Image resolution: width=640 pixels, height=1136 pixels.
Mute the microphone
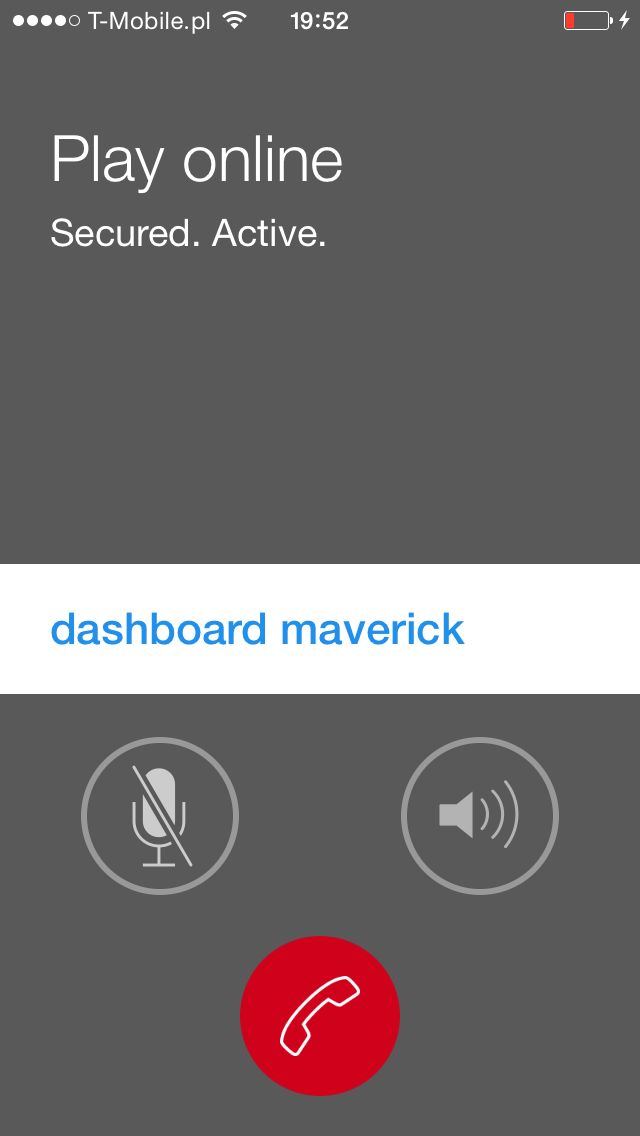[159, 816]
